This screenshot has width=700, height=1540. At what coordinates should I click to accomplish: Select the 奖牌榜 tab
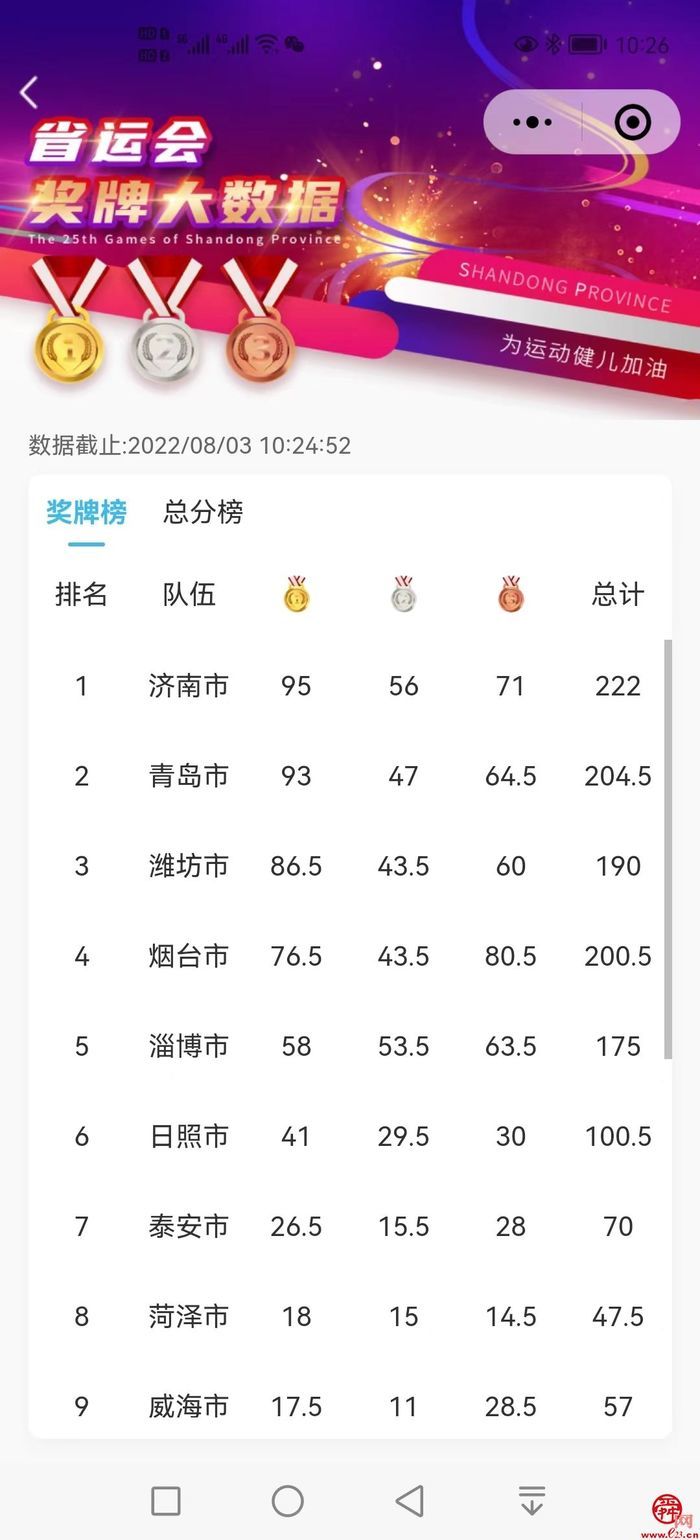point(86,513)
